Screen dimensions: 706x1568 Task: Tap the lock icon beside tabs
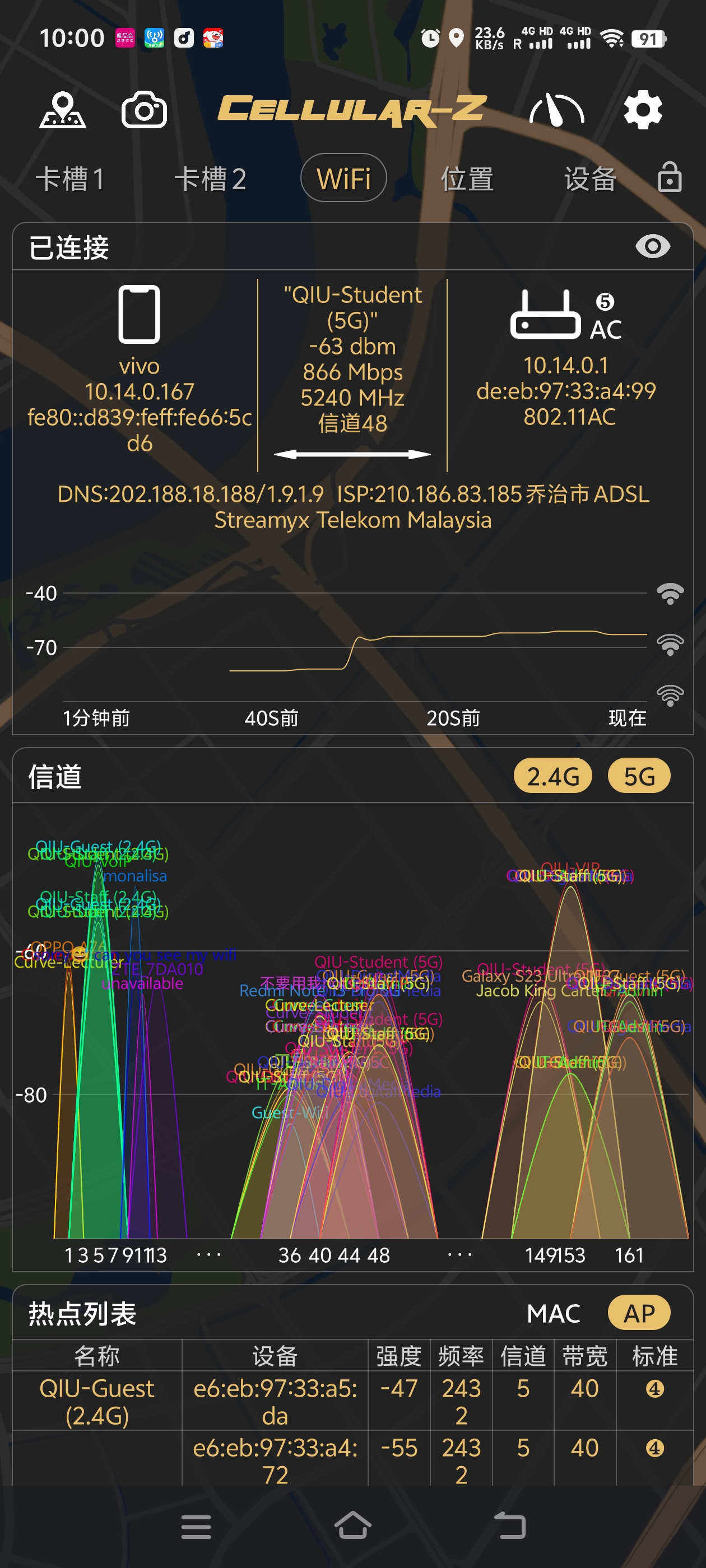point(670,177)
